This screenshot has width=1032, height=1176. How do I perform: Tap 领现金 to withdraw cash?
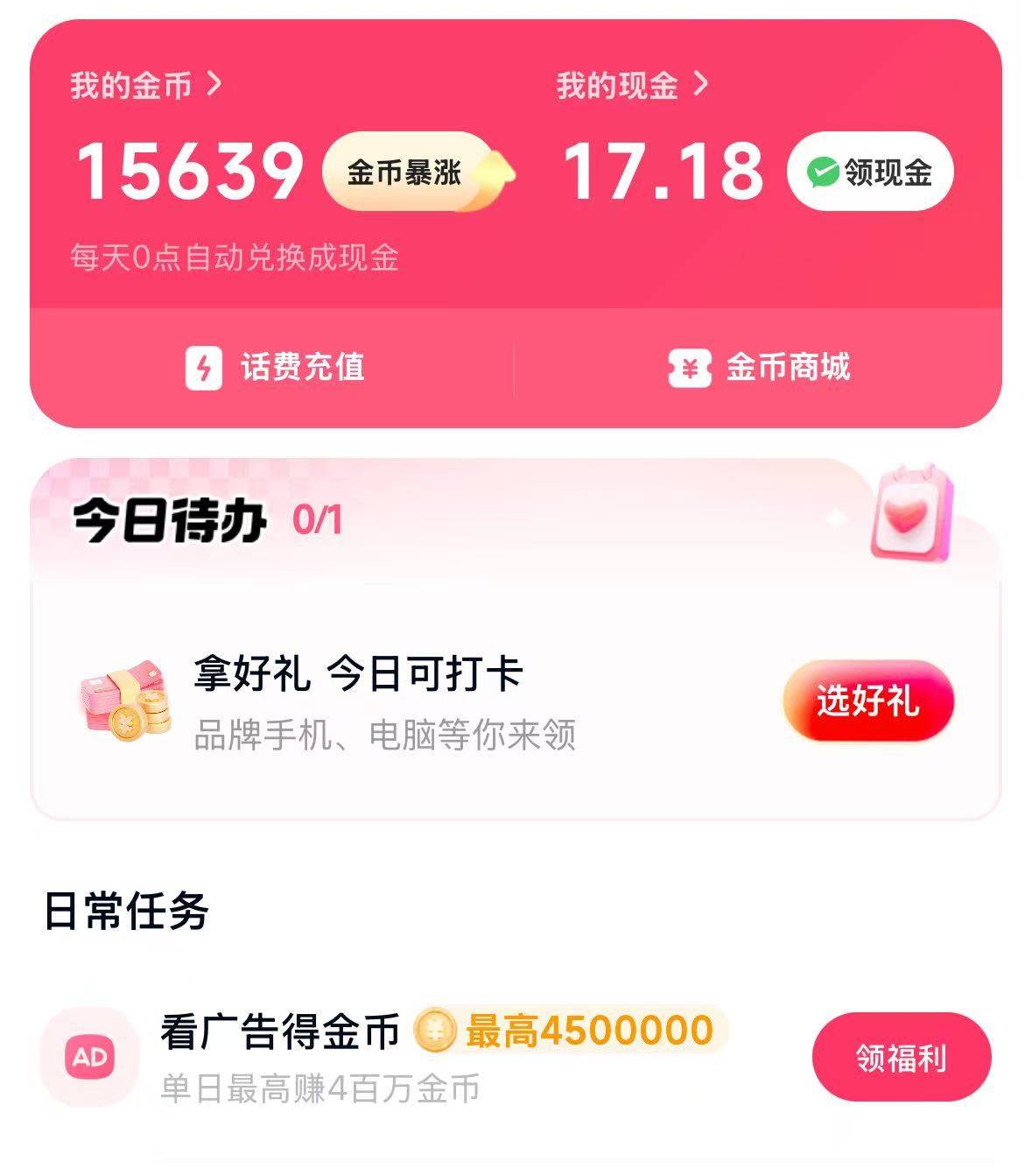tap(870, 172)
